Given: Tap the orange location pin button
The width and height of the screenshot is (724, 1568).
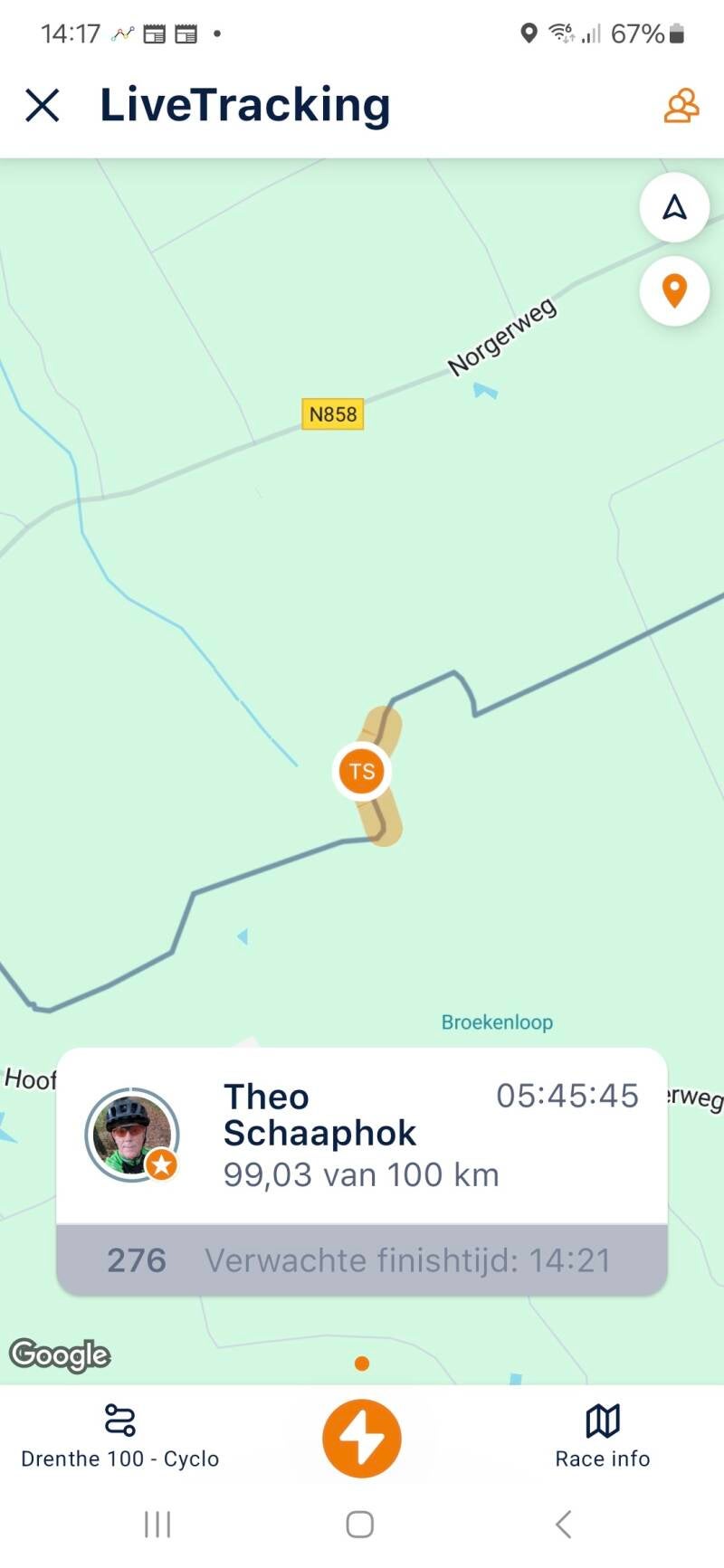Looking at the screenshot, I should [674, 291].
